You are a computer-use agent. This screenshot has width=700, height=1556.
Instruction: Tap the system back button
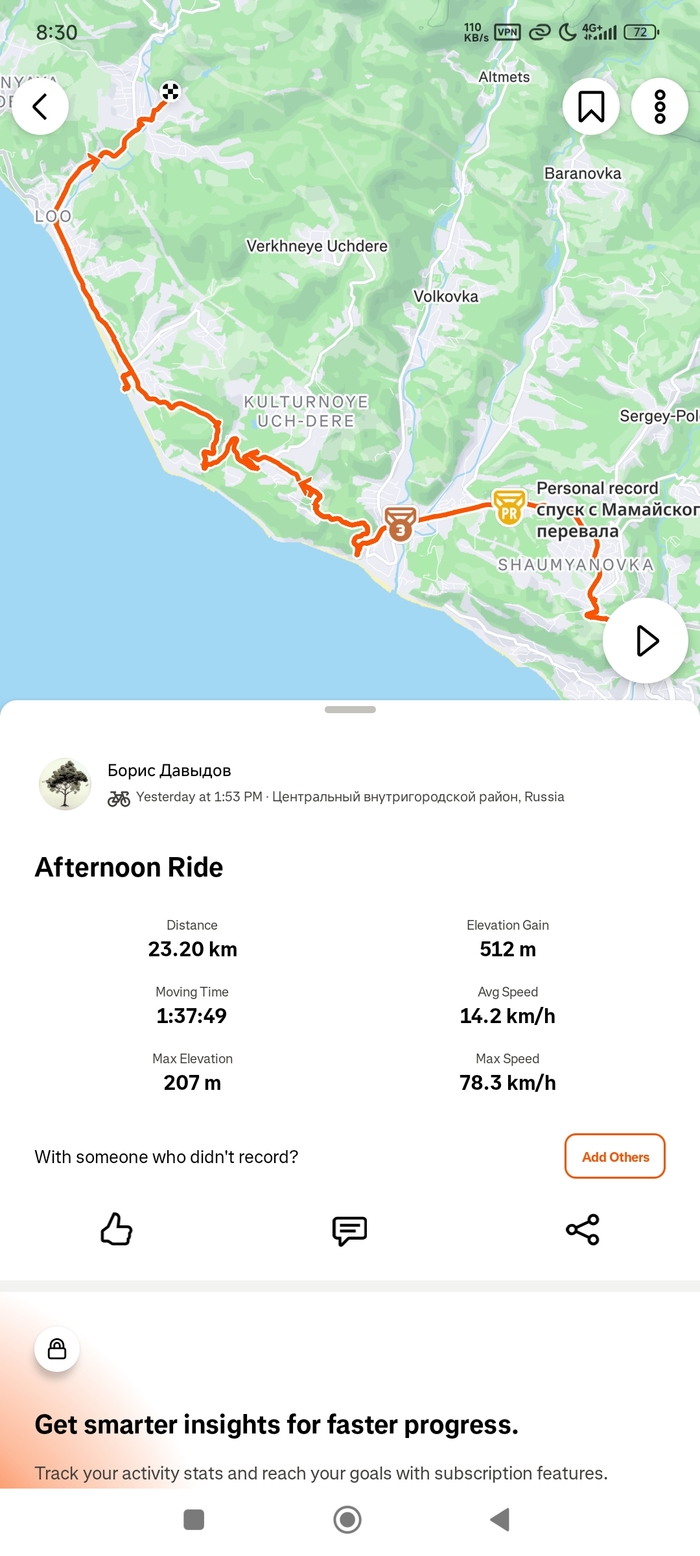[x=500, y=1520]
